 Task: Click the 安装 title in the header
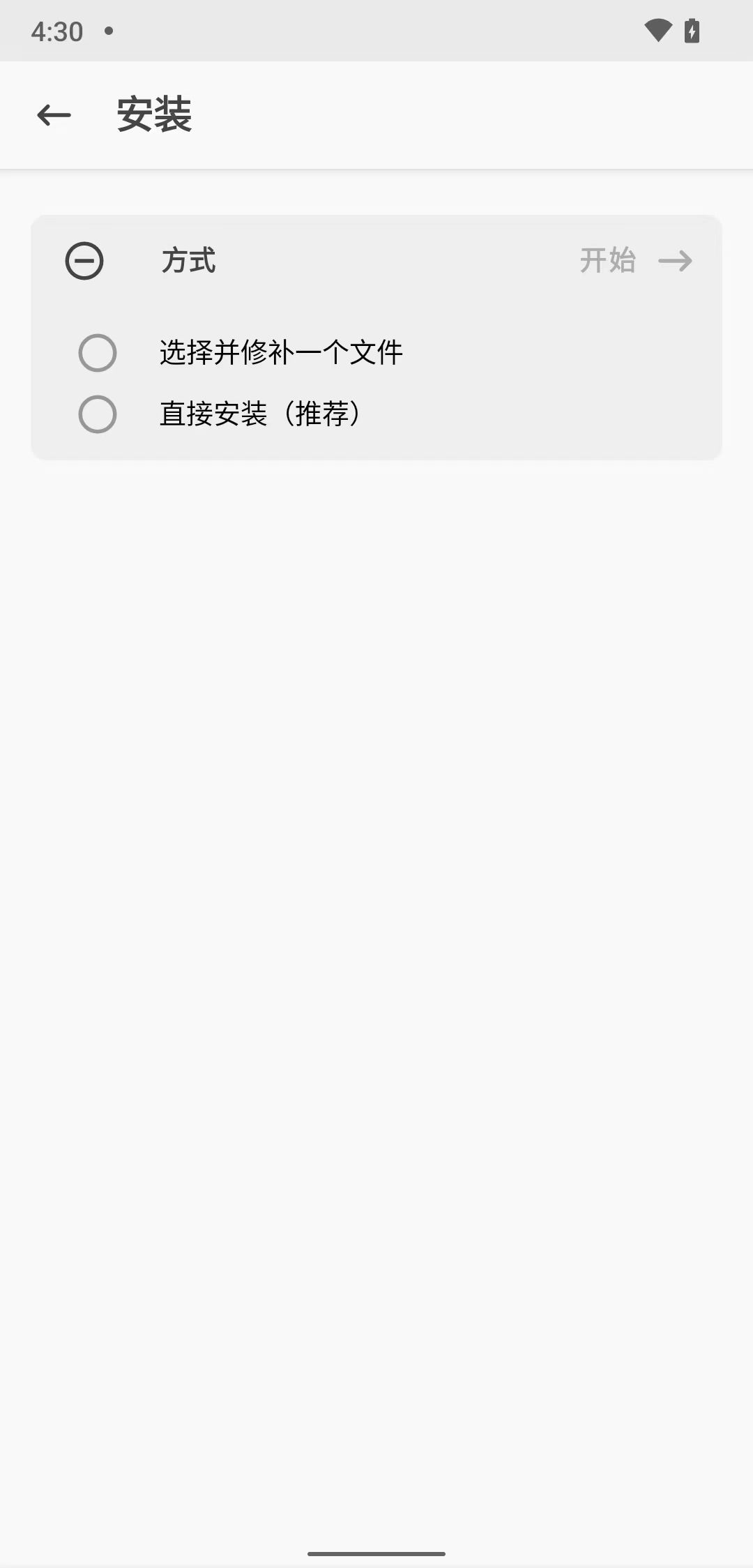tap(154, 115)
